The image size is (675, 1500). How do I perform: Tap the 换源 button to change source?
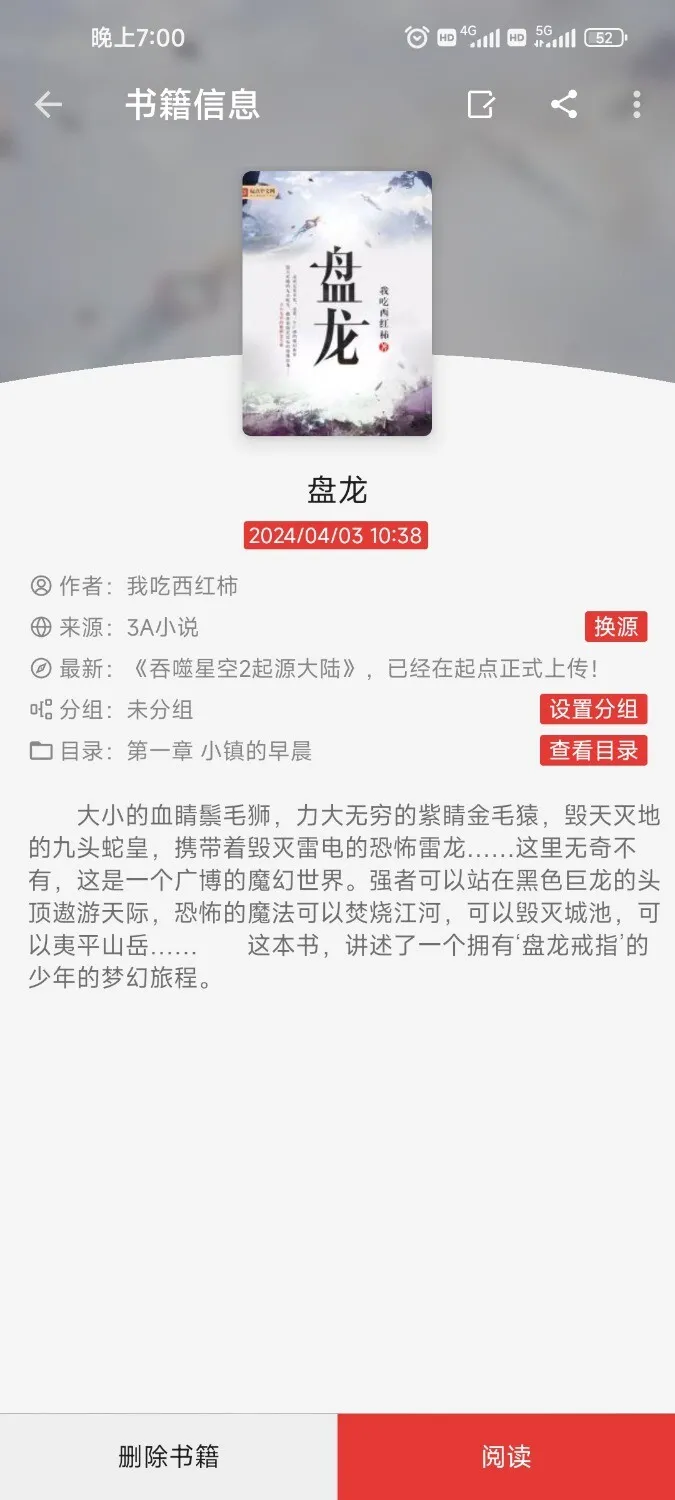(615, 627)
